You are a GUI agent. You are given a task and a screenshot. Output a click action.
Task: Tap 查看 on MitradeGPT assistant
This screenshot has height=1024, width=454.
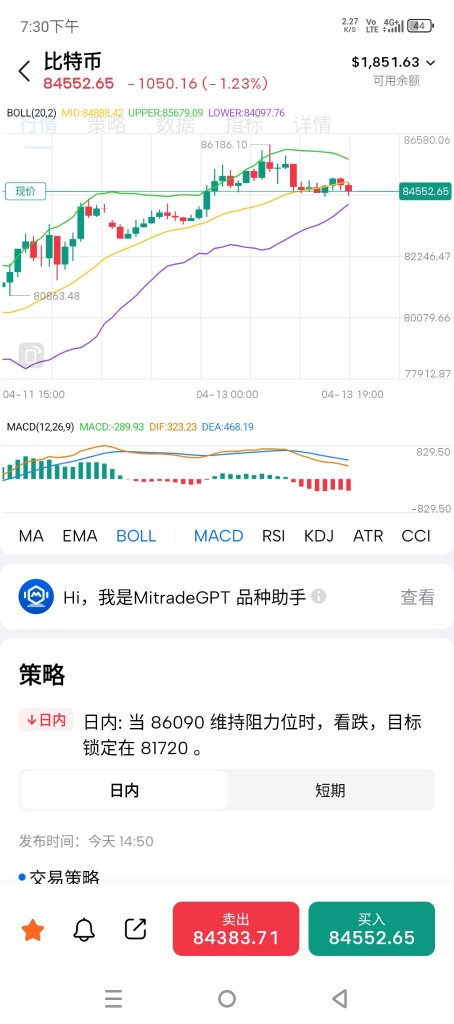(417, 597)
